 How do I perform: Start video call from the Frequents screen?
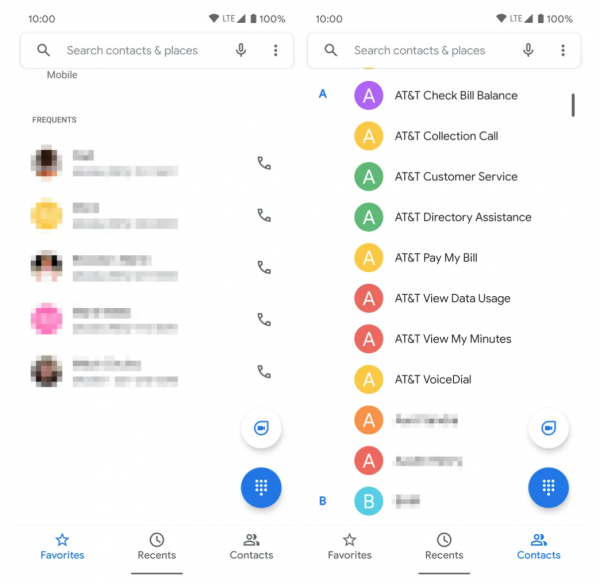pos(261,428)
